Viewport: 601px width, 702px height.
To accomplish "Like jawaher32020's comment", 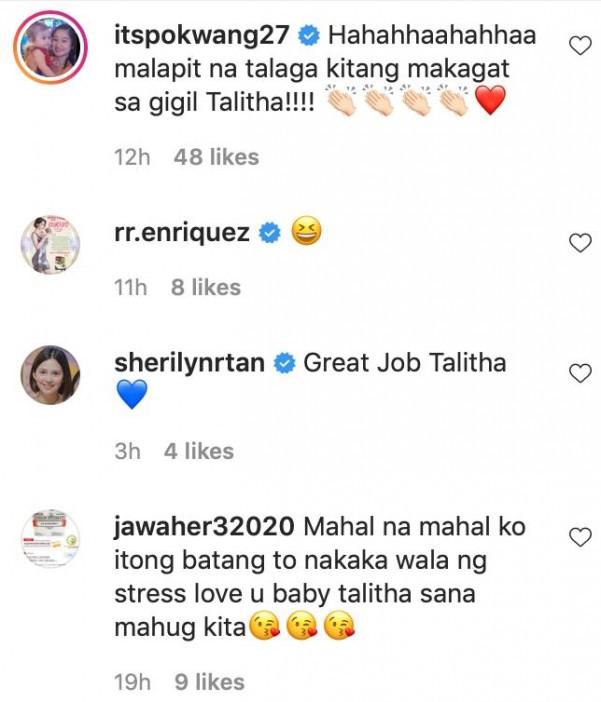I will click(580, 538).
